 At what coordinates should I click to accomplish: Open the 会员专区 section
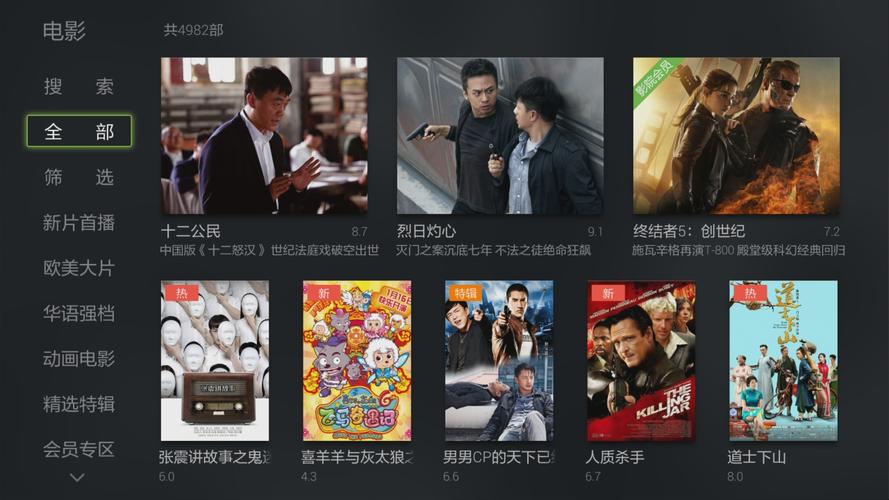(x=79, y=449)
